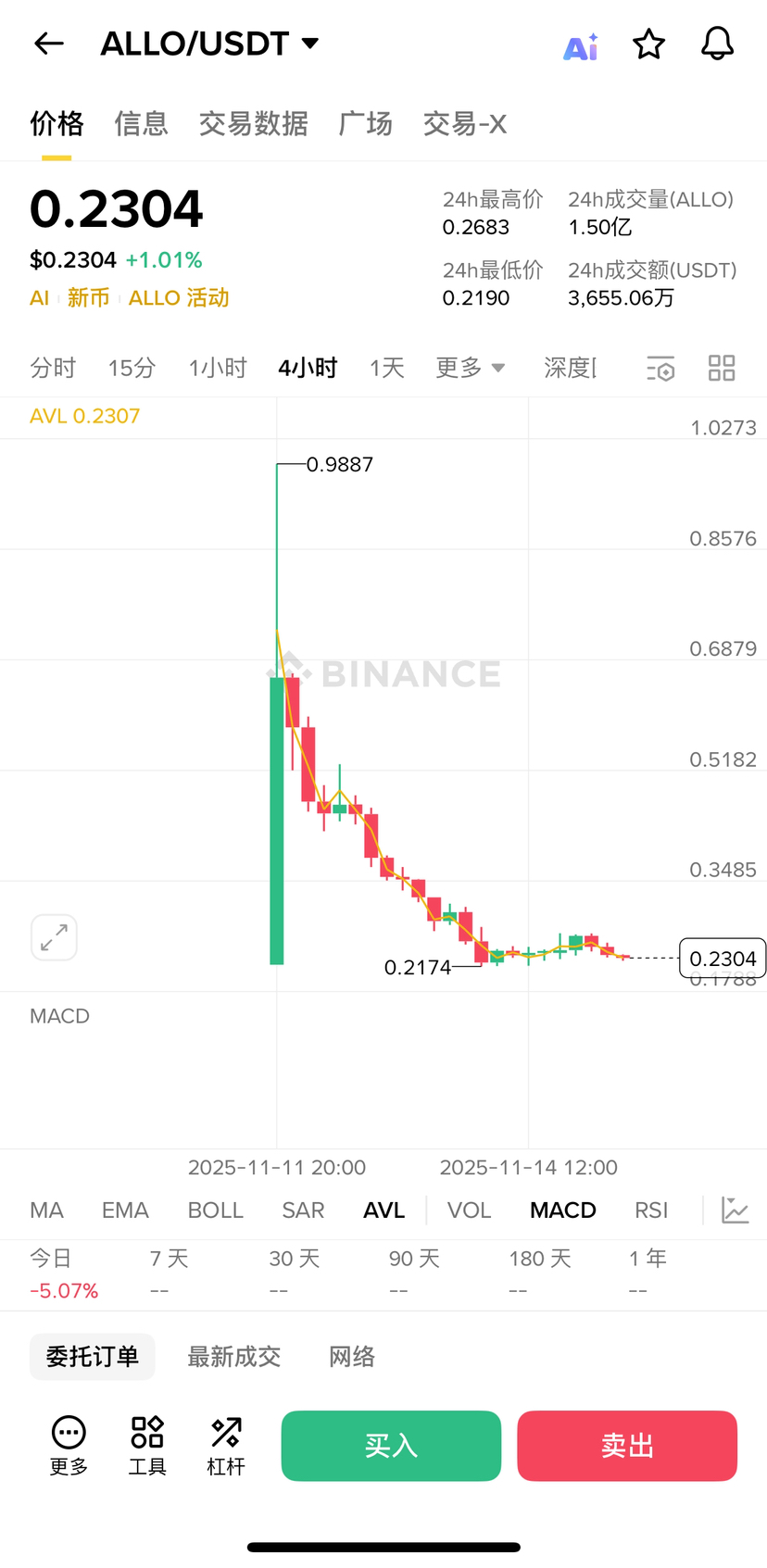Add ALLO/USDT to favorites with the star

648,44
